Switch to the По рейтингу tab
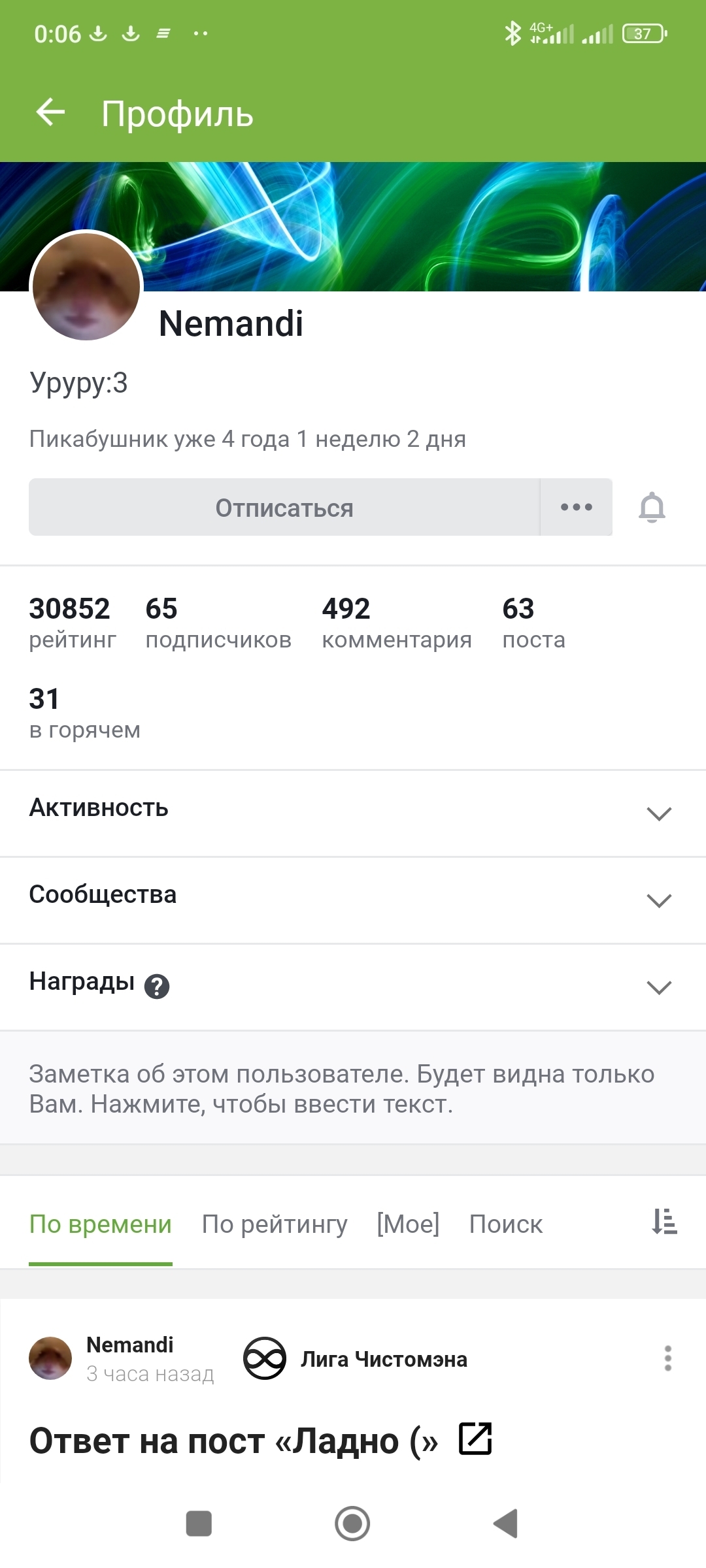The image size is (706, 1568). click(275, 1224)
